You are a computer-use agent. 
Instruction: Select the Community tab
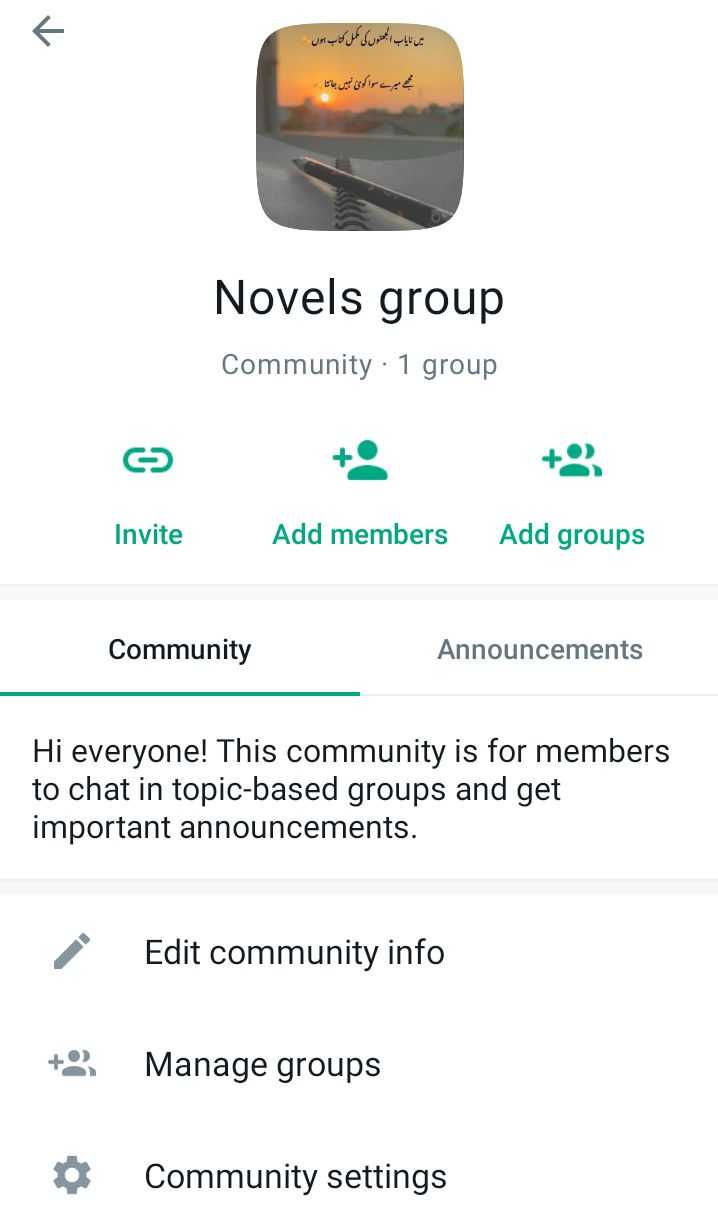(x=180, y=649)
